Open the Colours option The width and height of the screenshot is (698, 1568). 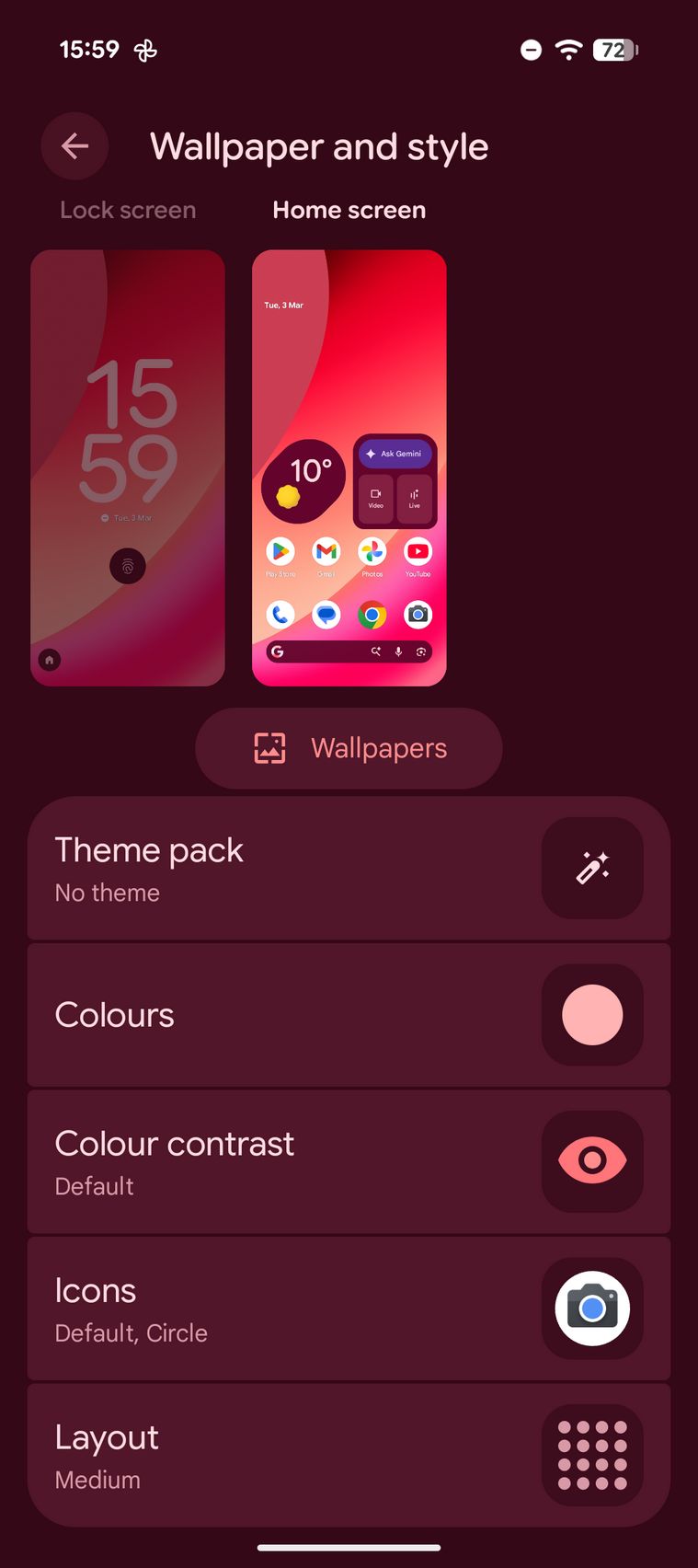349,1015
